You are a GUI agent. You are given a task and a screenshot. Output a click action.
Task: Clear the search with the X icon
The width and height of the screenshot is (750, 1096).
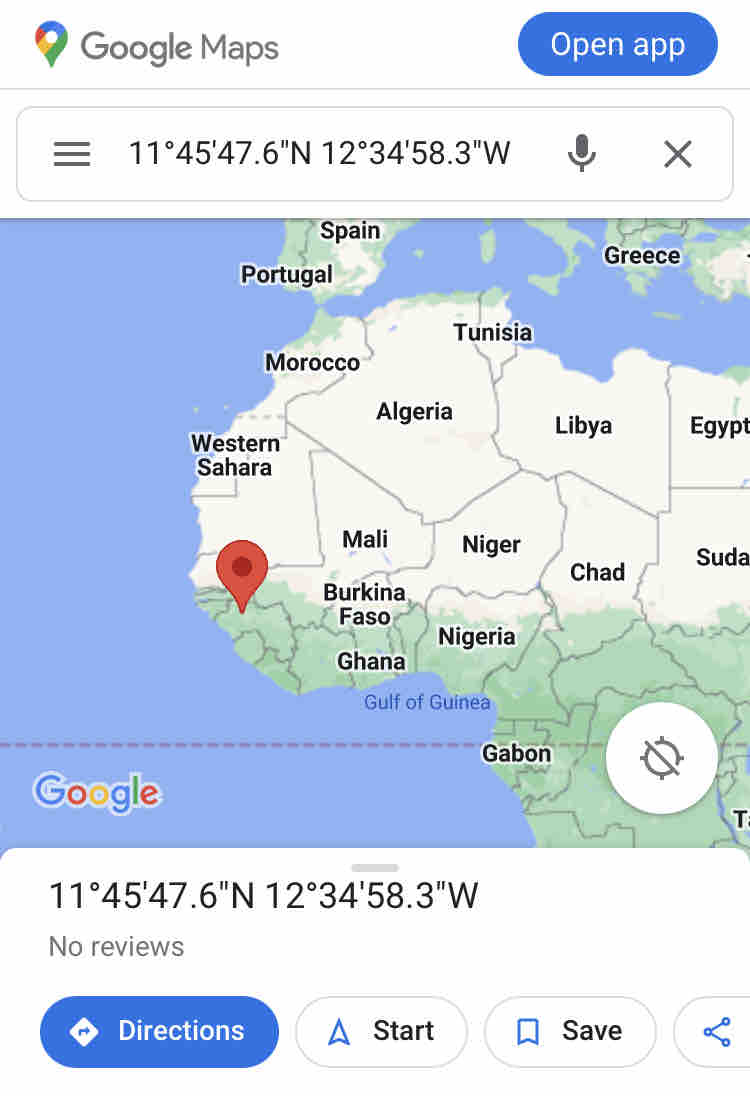click(677, 154)
